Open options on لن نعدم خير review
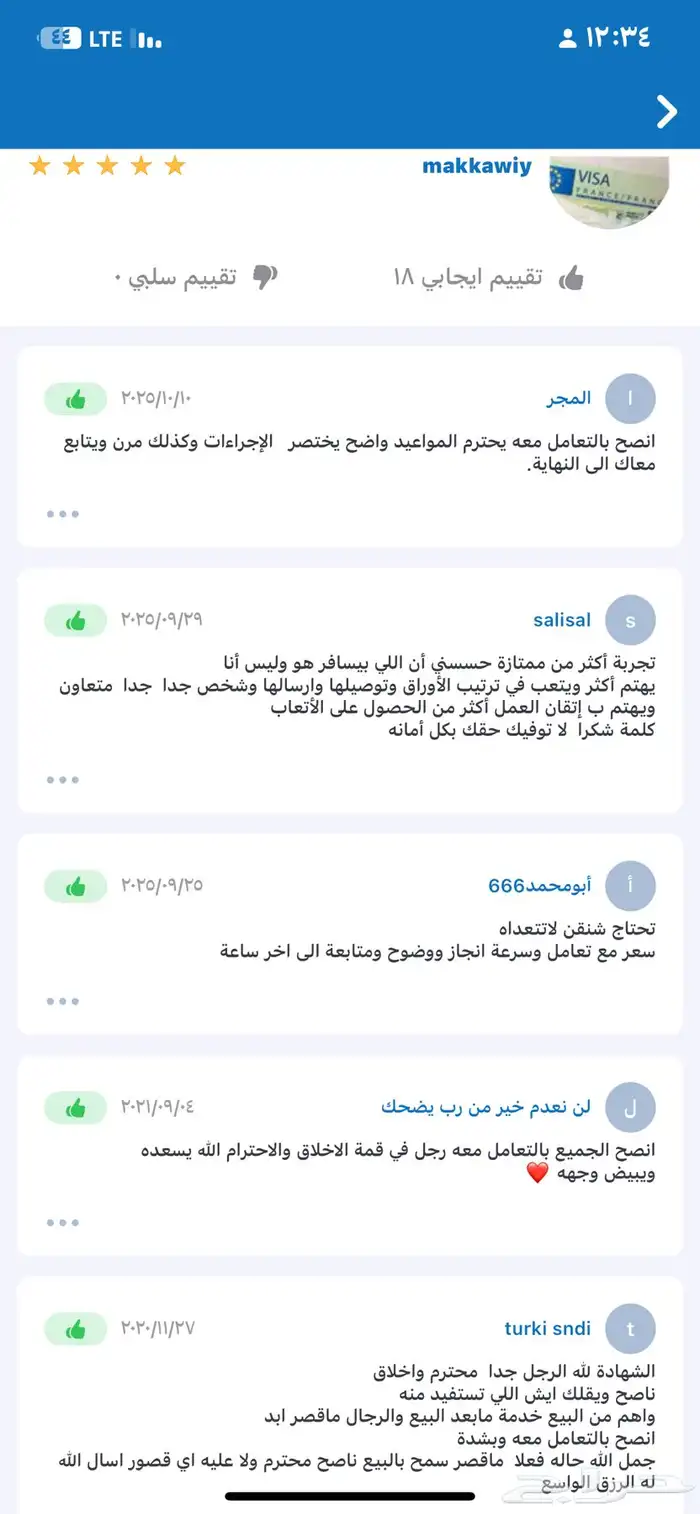 click(x=62, y=1222)
